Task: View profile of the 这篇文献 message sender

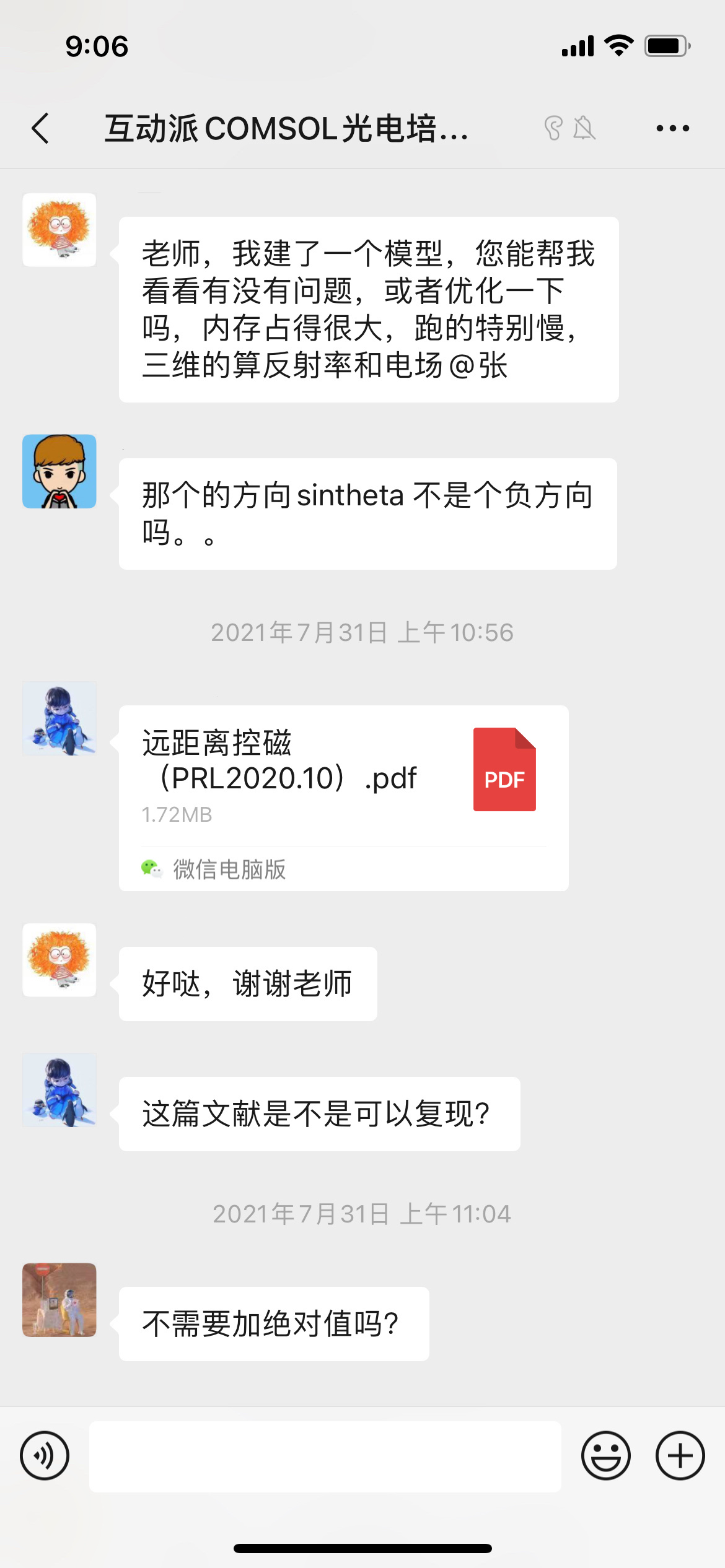Action: point(59,1090)
